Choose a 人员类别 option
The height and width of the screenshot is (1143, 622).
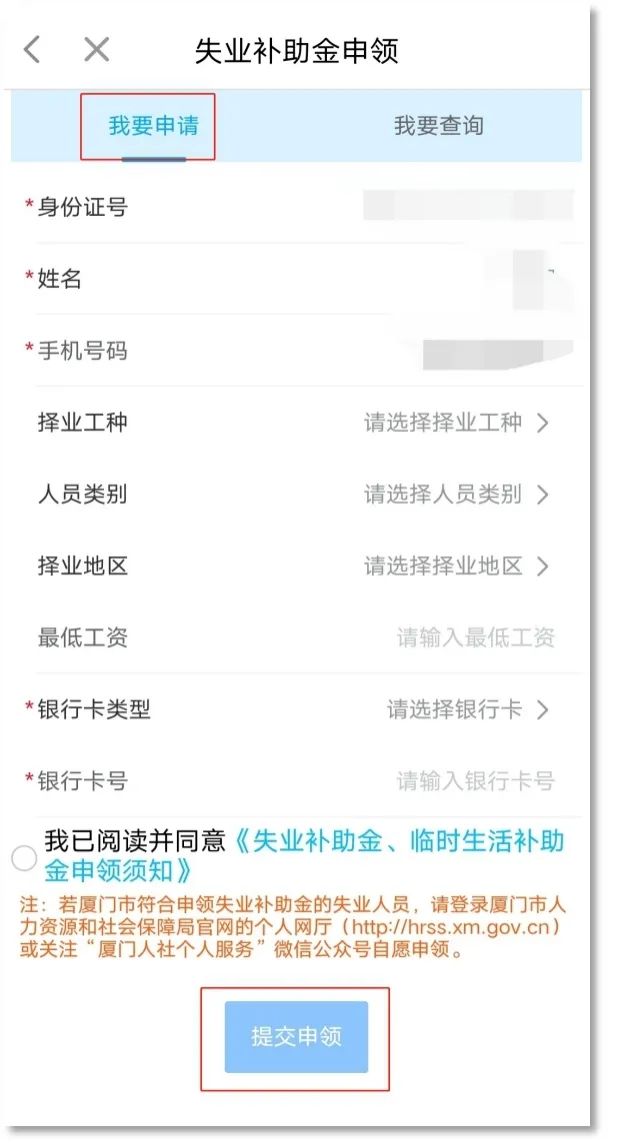click(456, 495)
